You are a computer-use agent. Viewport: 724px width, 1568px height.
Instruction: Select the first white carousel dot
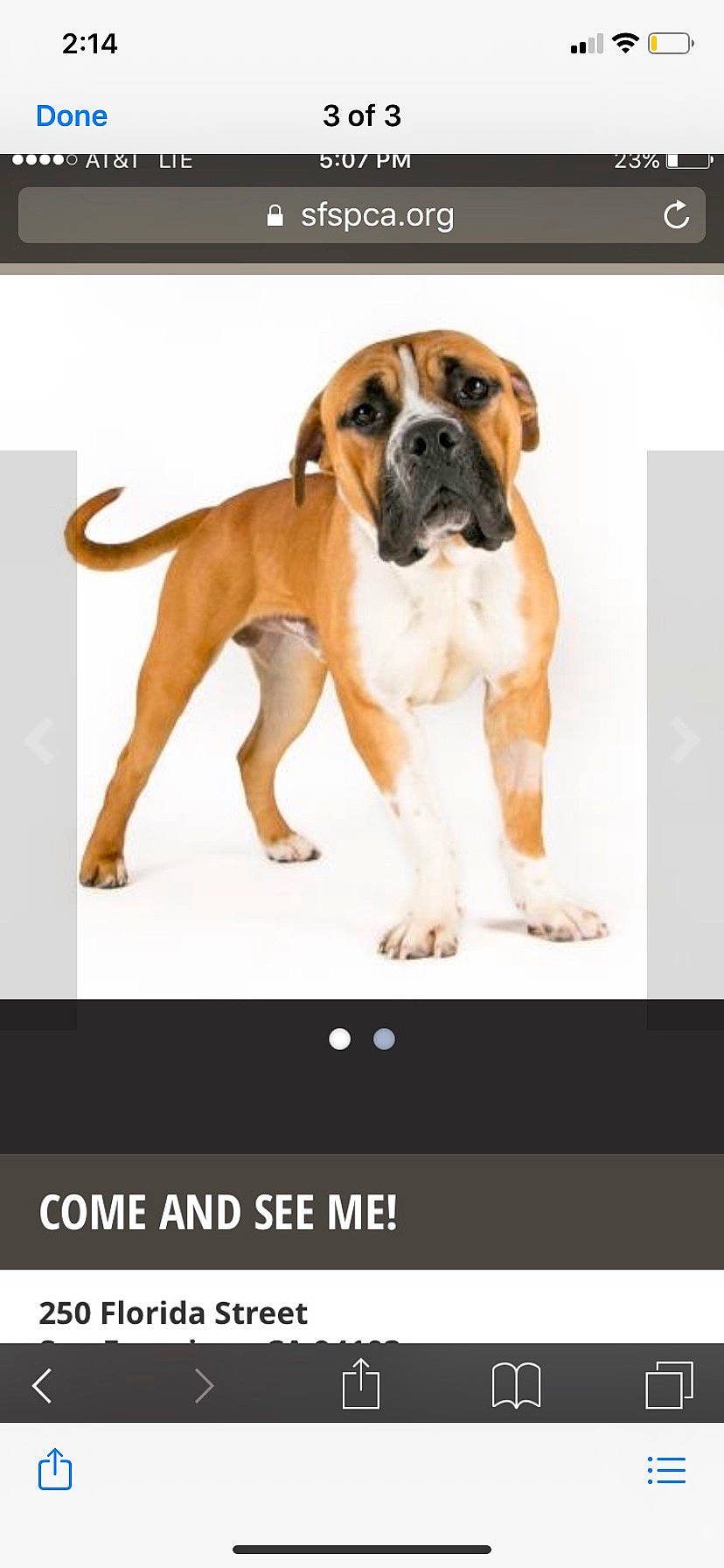pos(339,1039)
